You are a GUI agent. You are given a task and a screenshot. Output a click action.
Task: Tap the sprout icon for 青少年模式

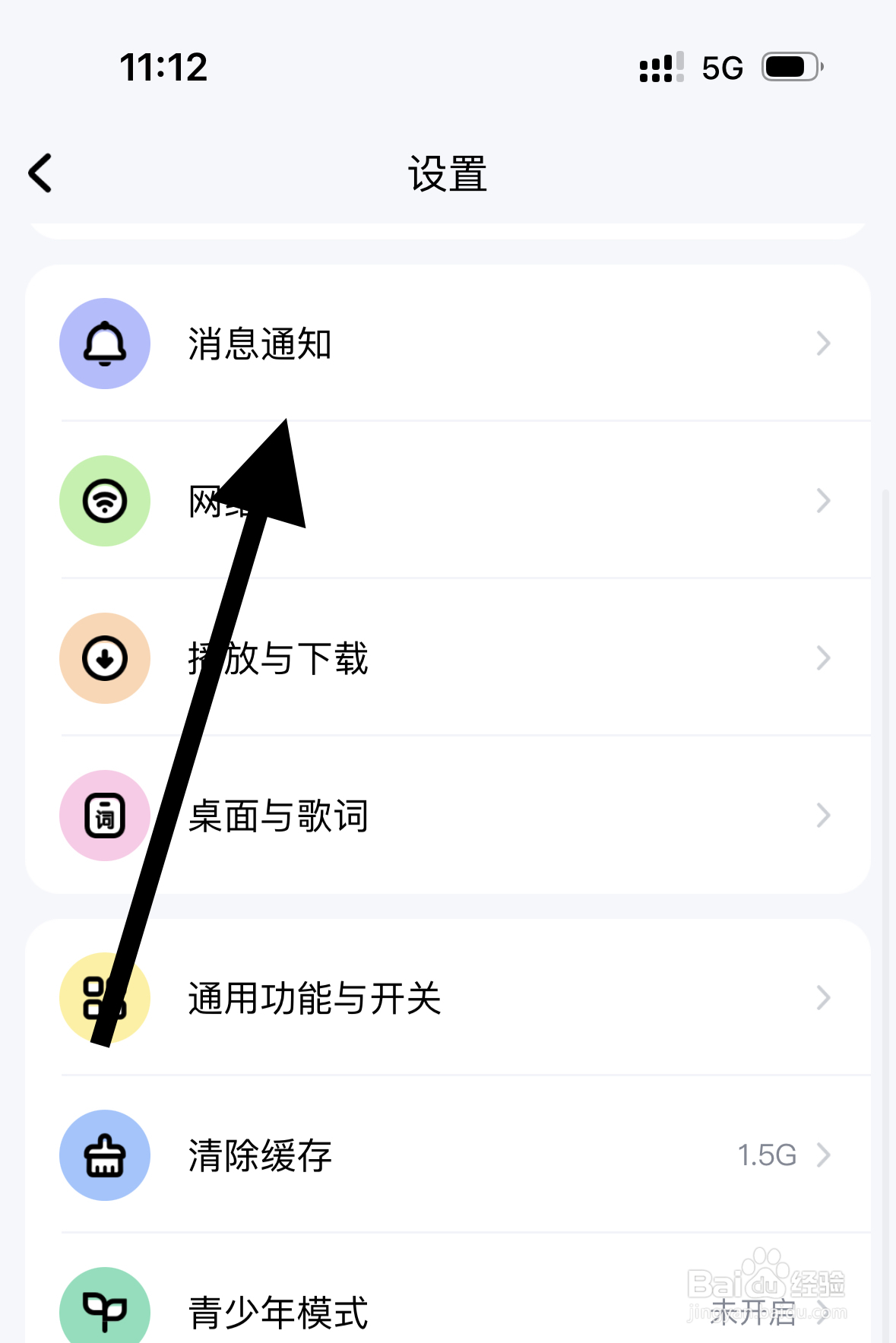point(105,1309)
